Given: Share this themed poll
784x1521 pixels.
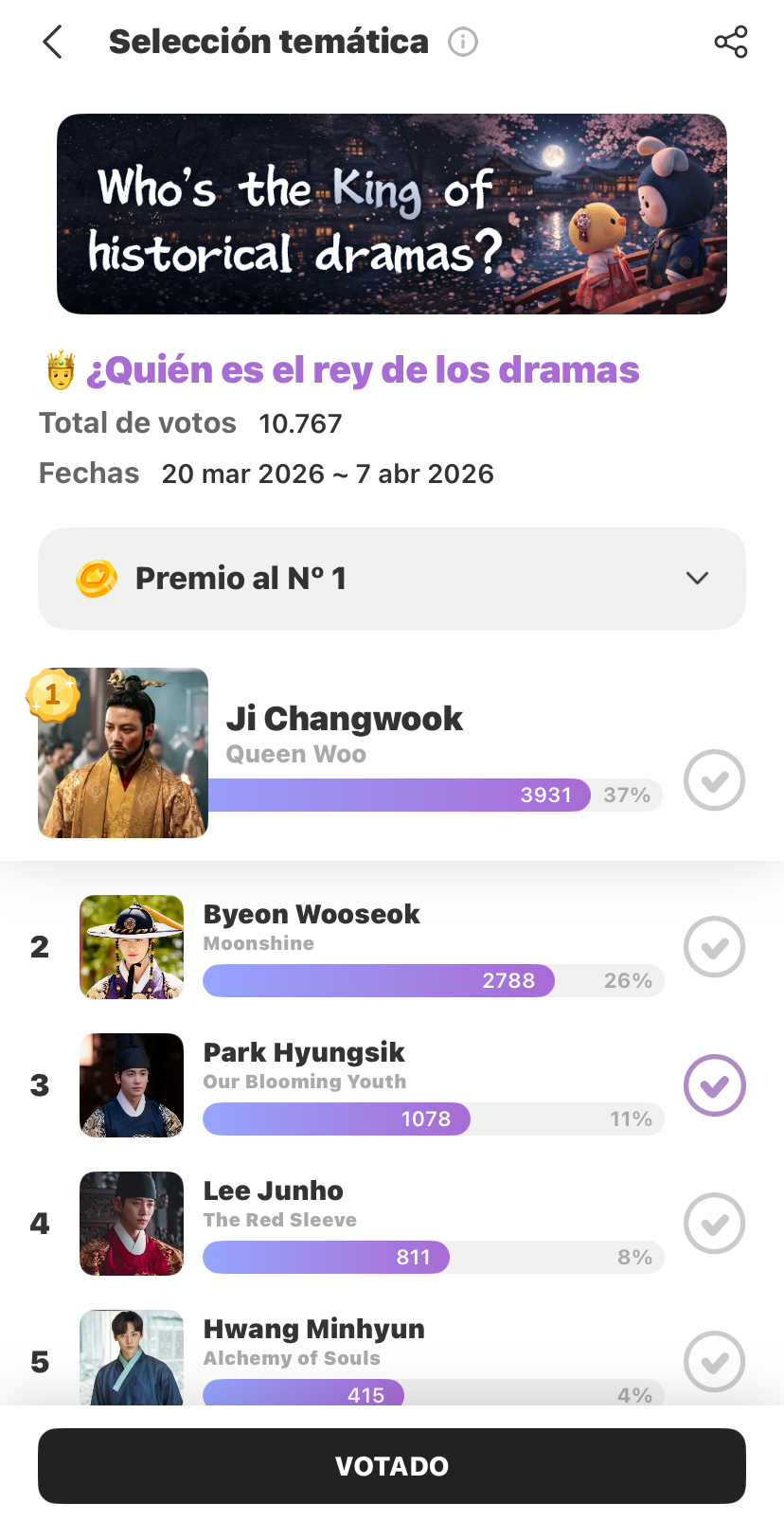Looking at the screenshot, I should click(x=730, y=42).
